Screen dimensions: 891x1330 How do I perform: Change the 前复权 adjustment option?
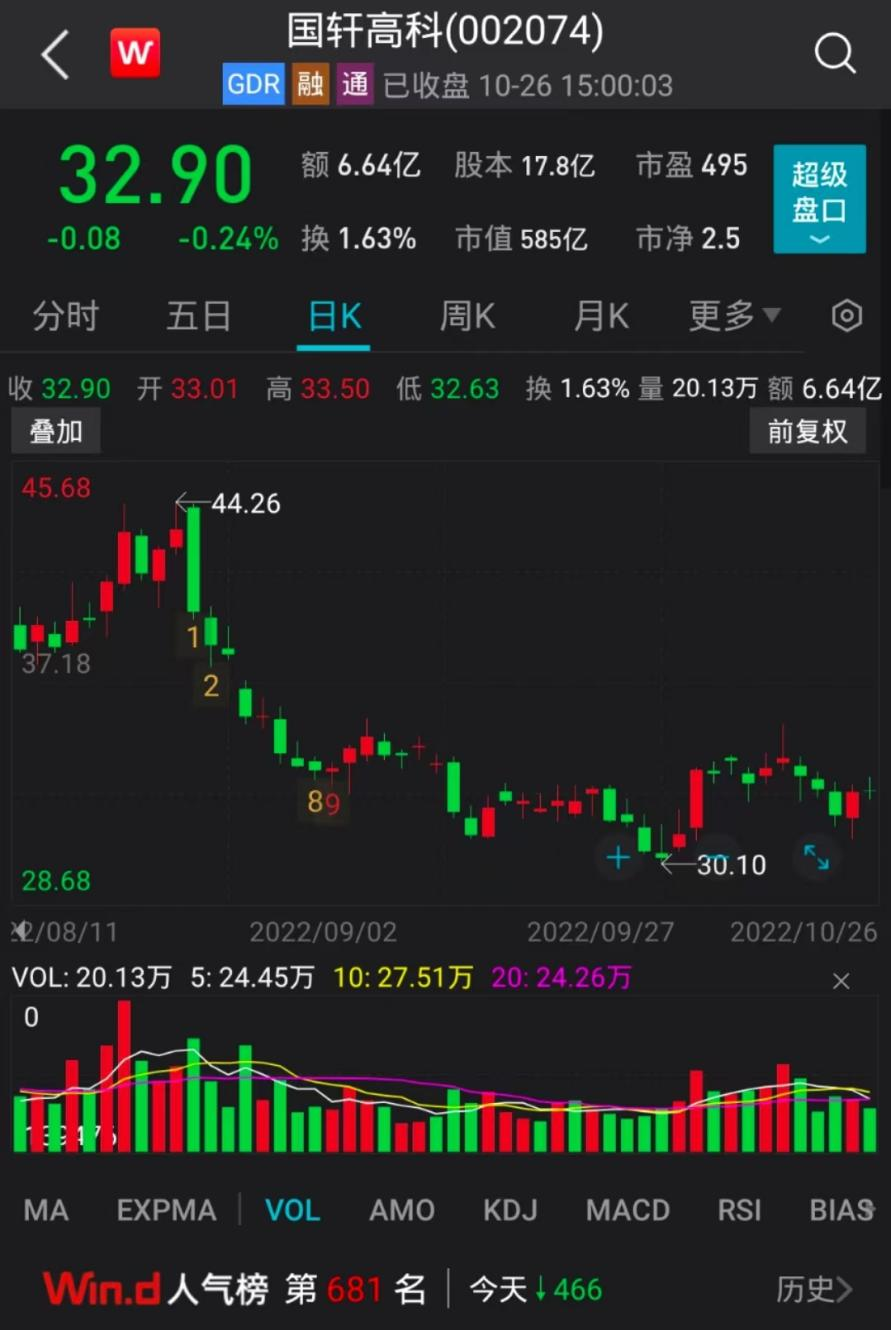[x=807, y=432]
